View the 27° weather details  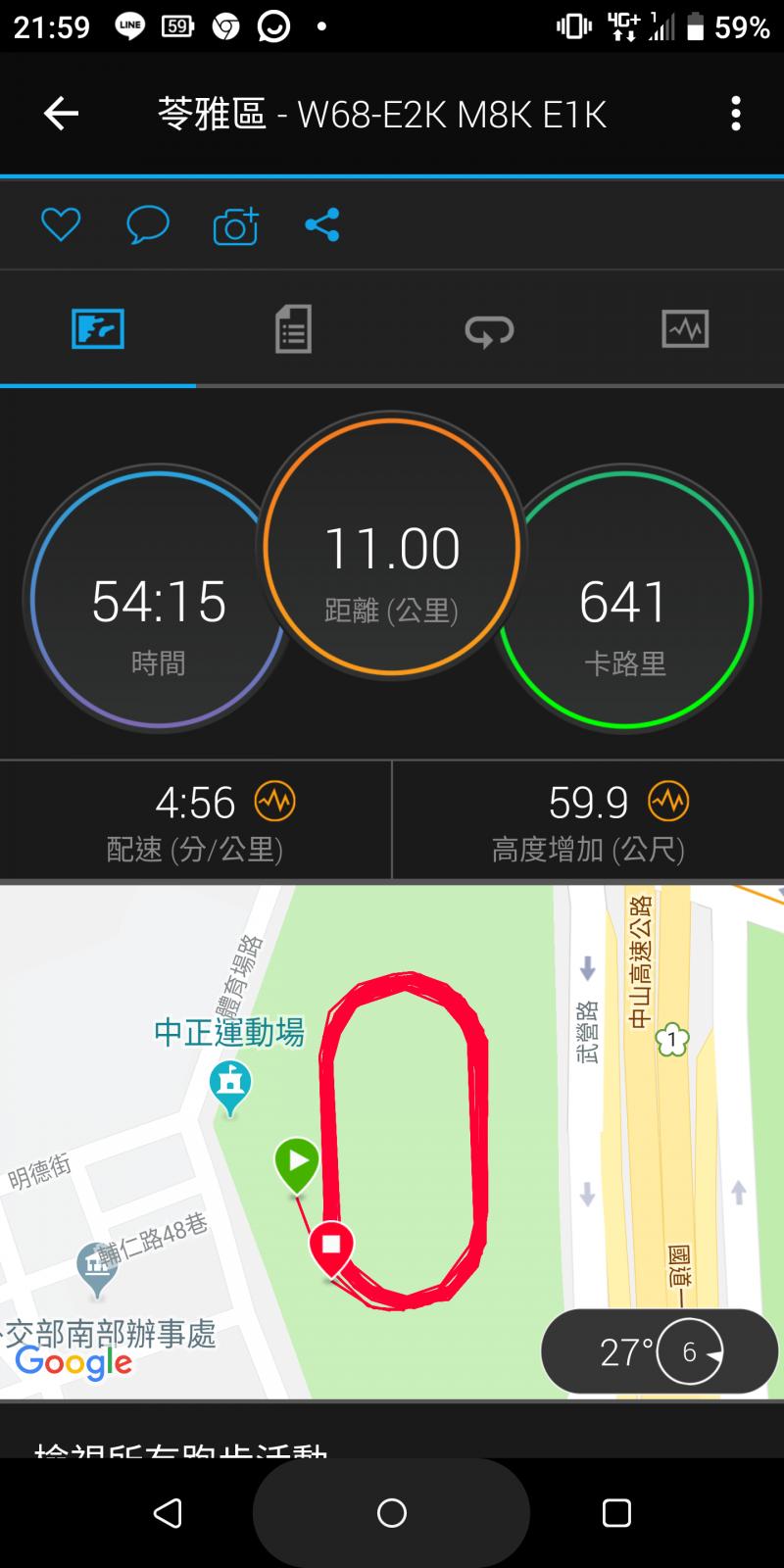pyautogui.click(x=659, y=1352)
